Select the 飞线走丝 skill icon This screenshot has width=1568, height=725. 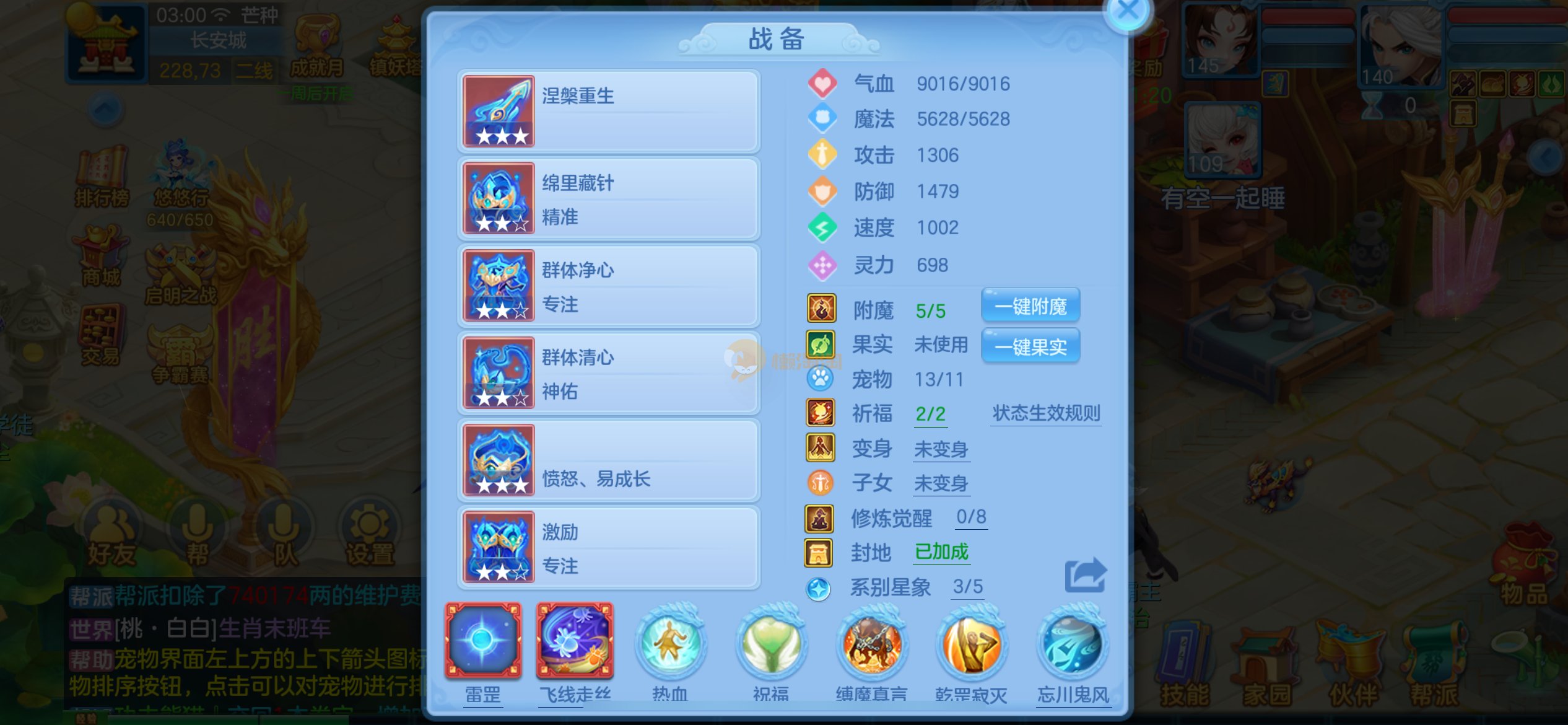[575, 641]
